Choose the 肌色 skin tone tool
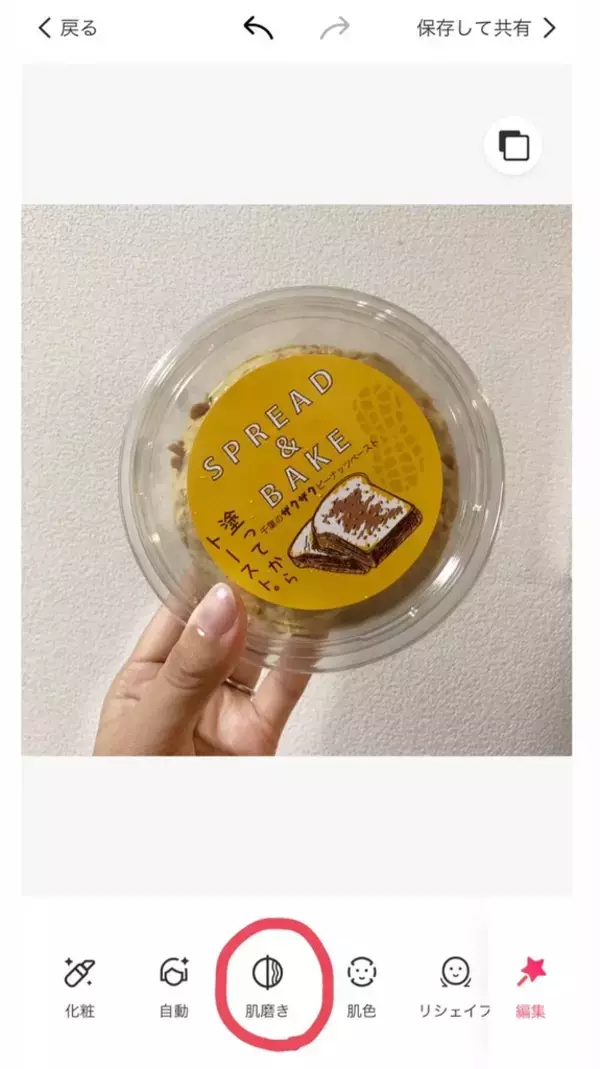This screenshot has height=1069, width=600. click(x=361, y=983)
